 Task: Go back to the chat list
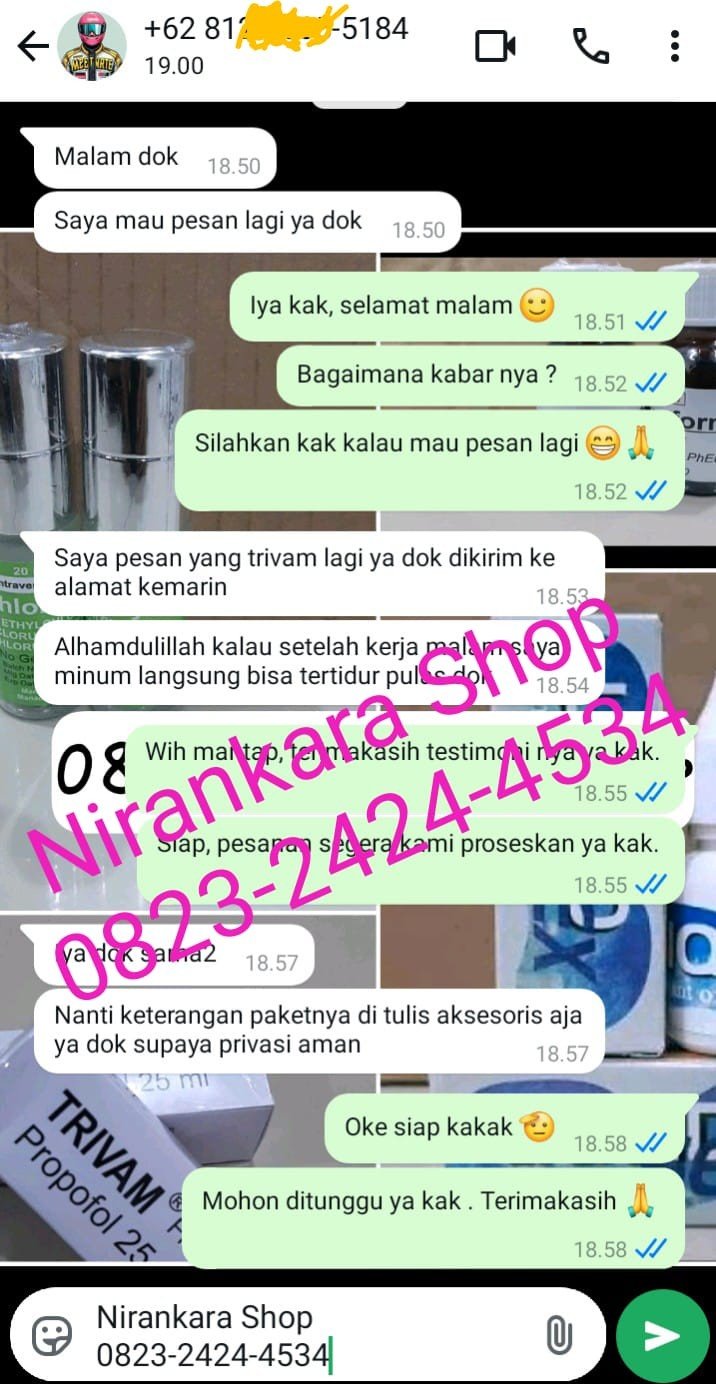(x=32, y=47)
